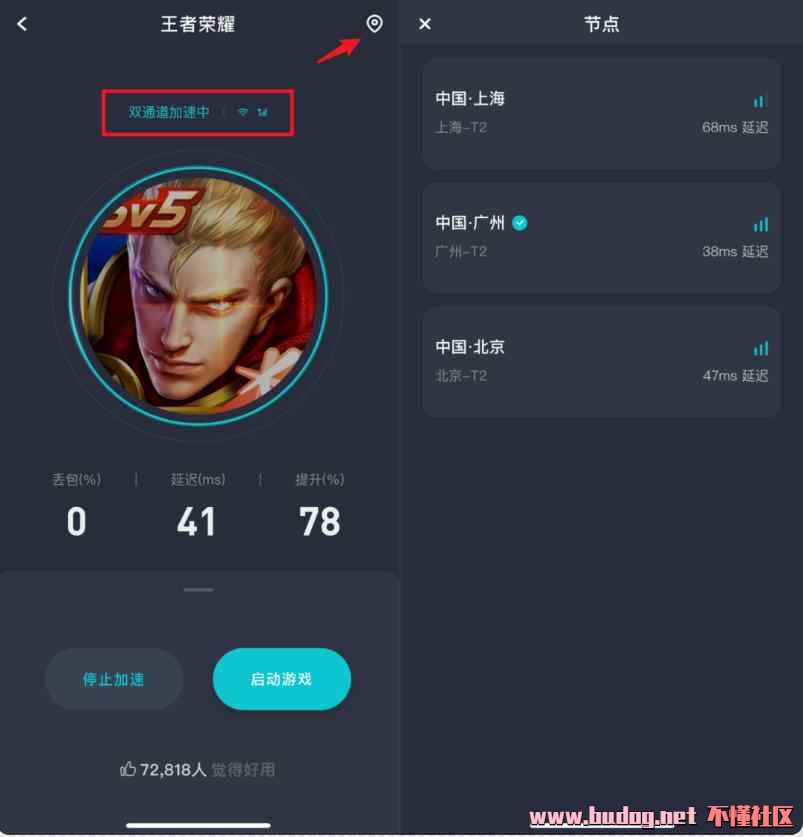Close the 节点 panel
Screen dimensions: 803x837
[425, 24]
